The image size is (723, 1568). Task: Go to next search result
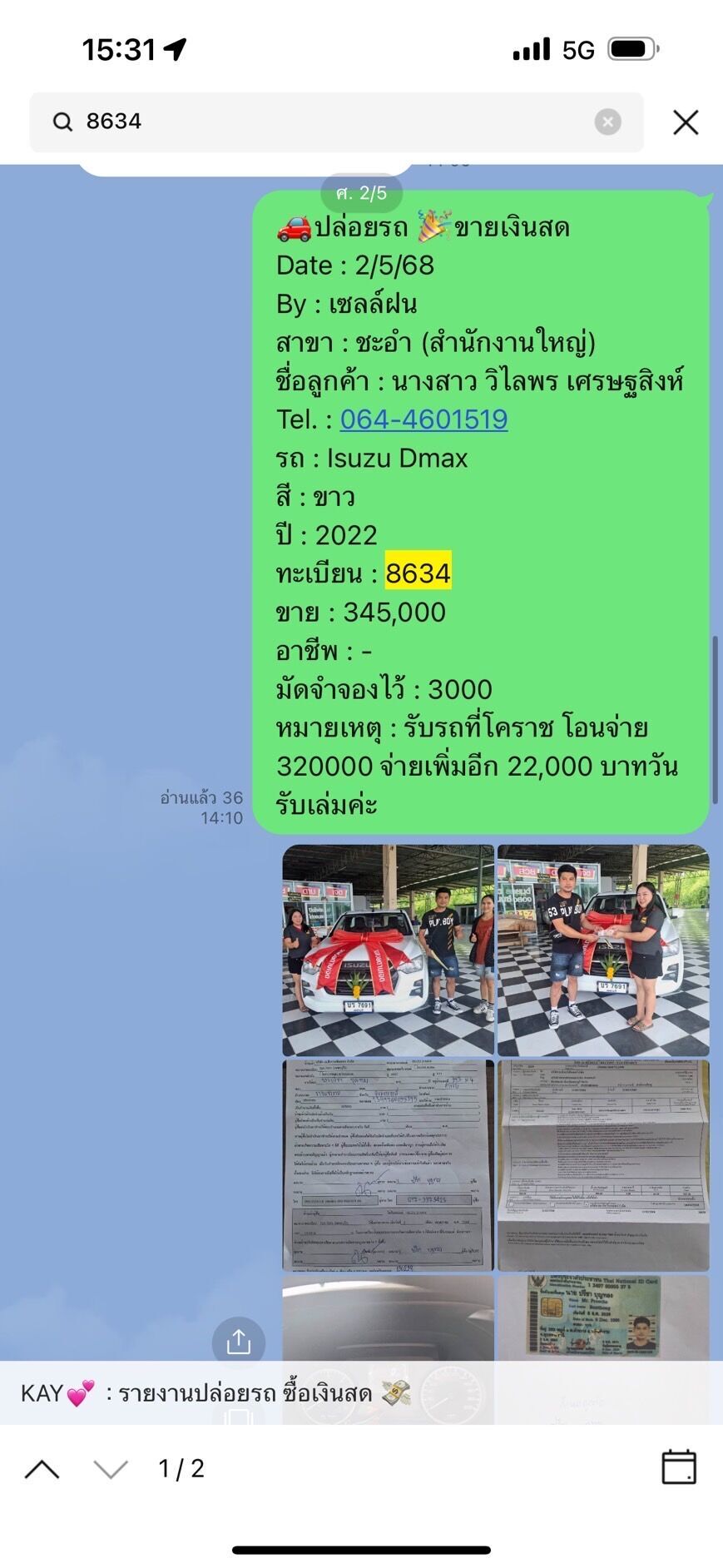pos(111,1469)
